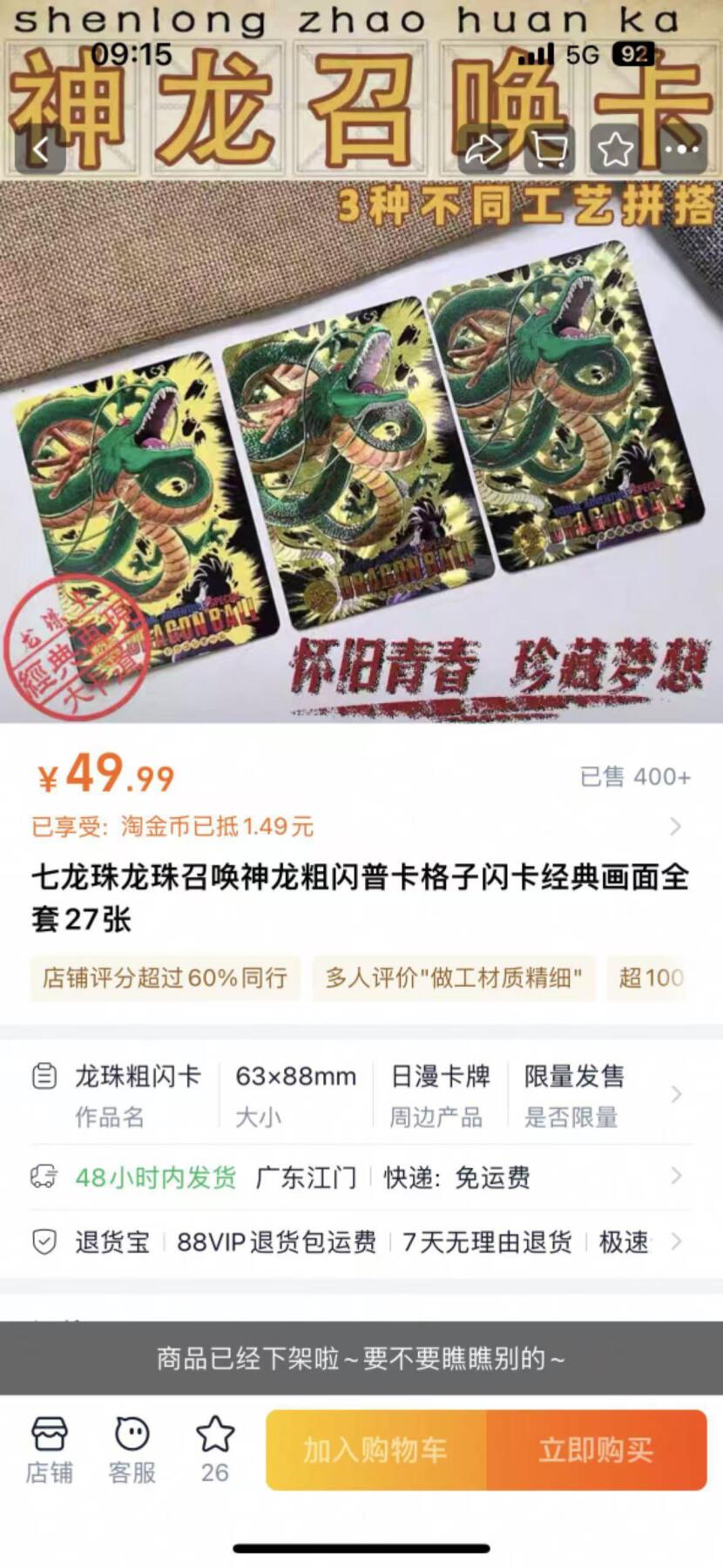Image resolution: width=723 pixels, height=1568 pixels.
Task: Tap the bottom star with 26 favorites
Action: (215, 1450)
